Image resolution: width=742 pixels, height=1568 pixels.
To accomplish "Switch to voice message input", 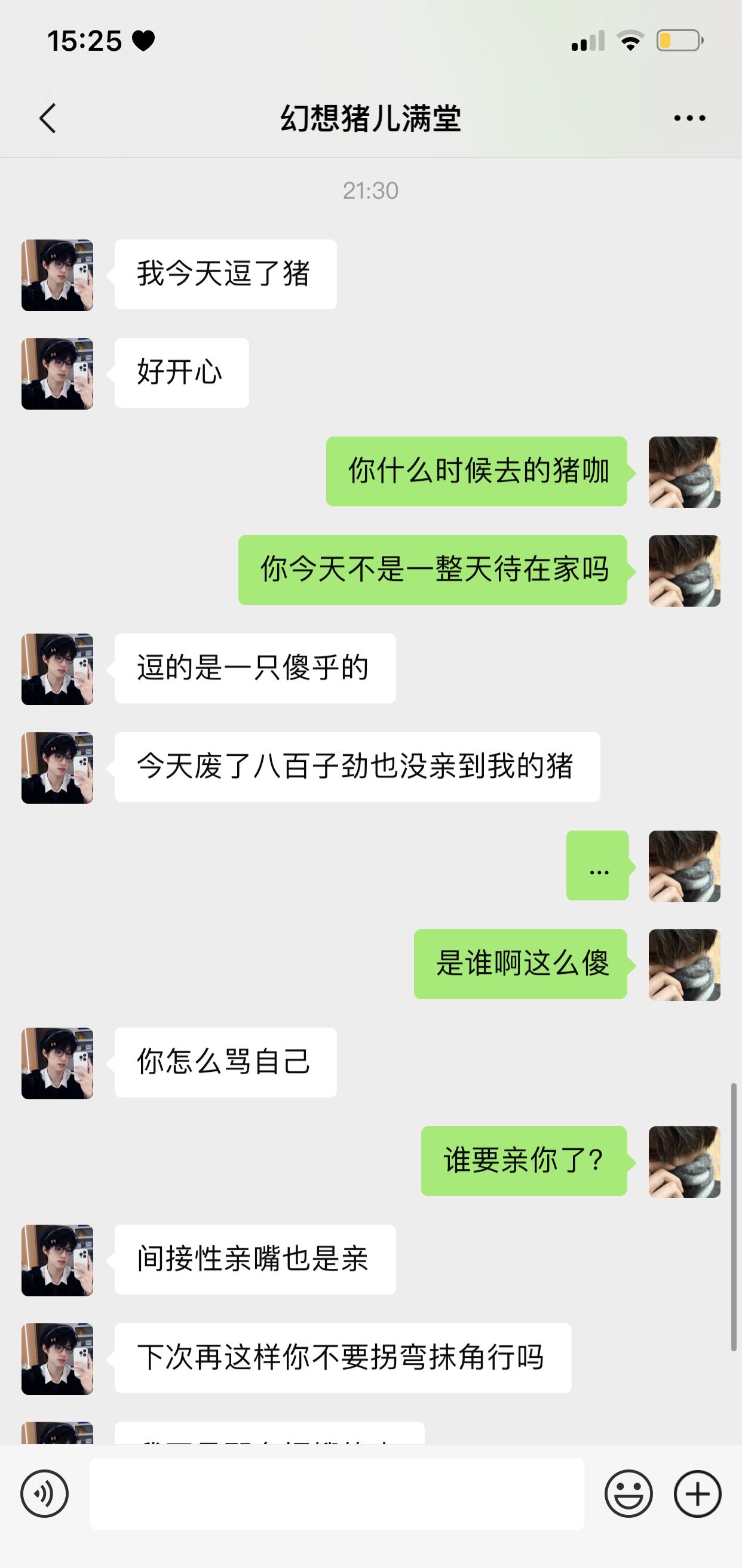I will coord(44,1493).
